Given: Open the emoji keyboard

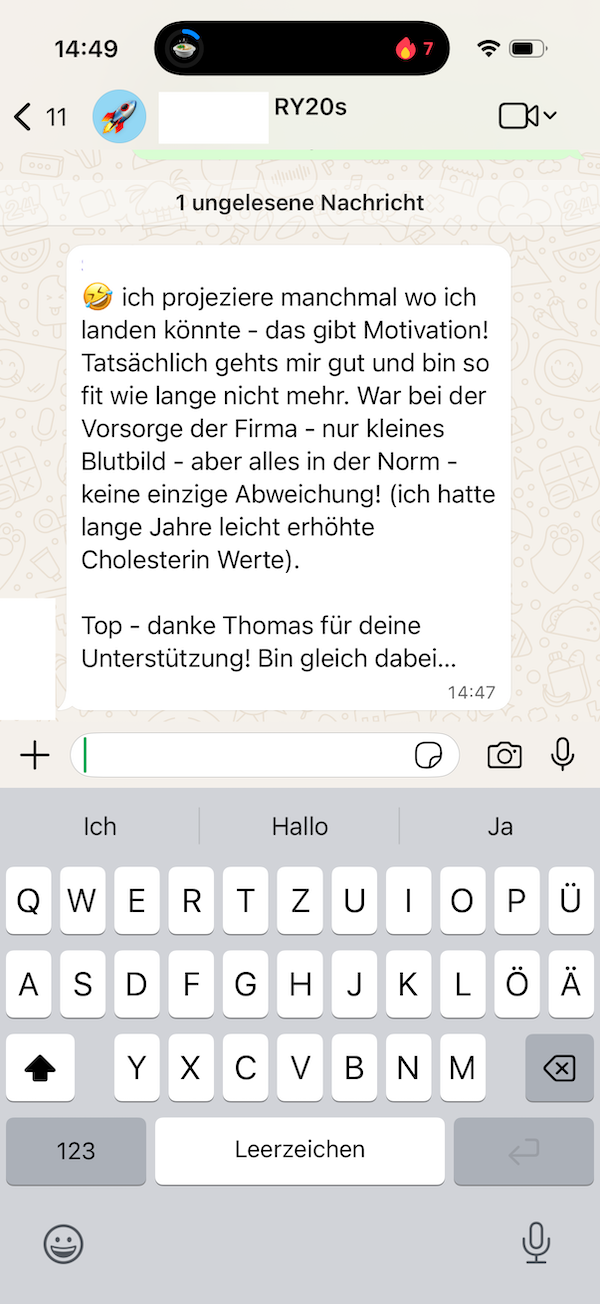Looking at the screenshot, I should pyautogui.click(x=64, y=1243).
